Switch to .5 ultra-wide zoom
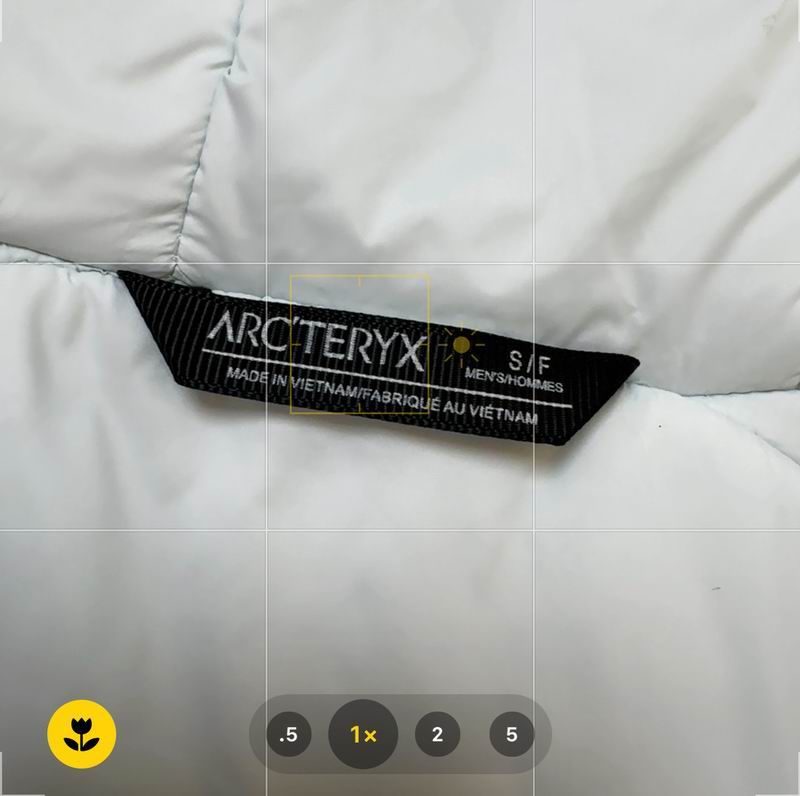 coord(289,735)
